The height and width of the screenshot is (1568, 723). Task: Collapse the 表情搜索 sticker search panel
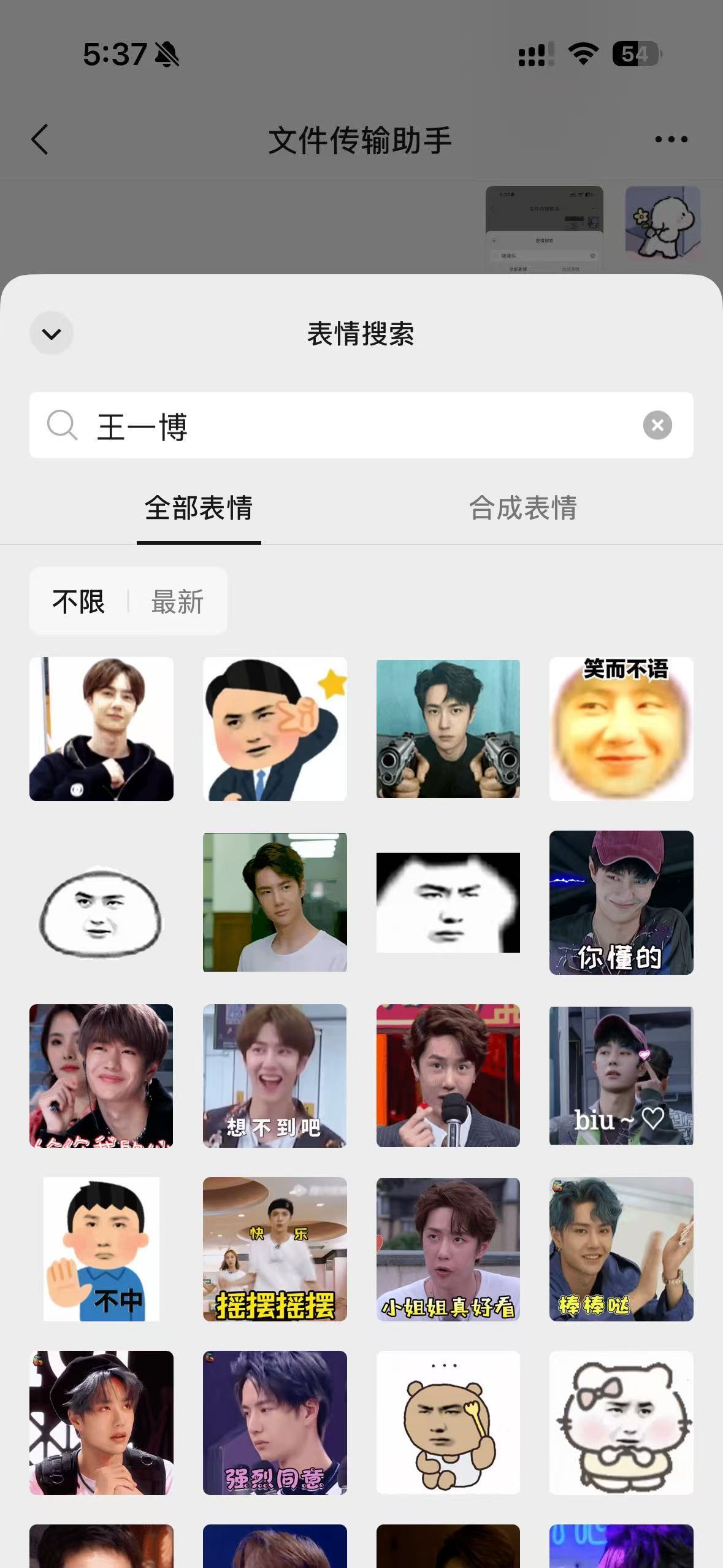click(52, 334)
